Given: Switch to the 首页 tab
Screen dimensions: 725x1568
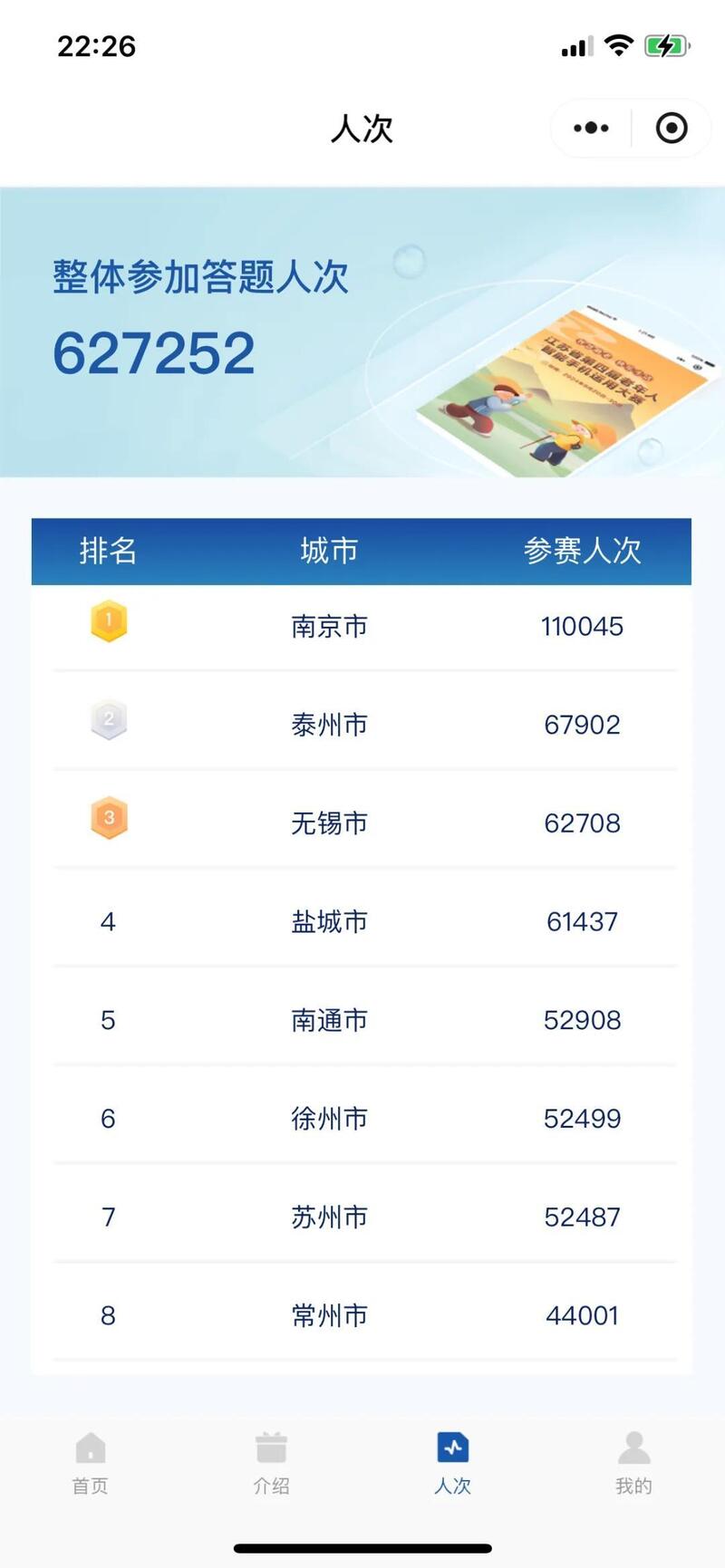Looking at the screenshot, I should pos(91,1462).
